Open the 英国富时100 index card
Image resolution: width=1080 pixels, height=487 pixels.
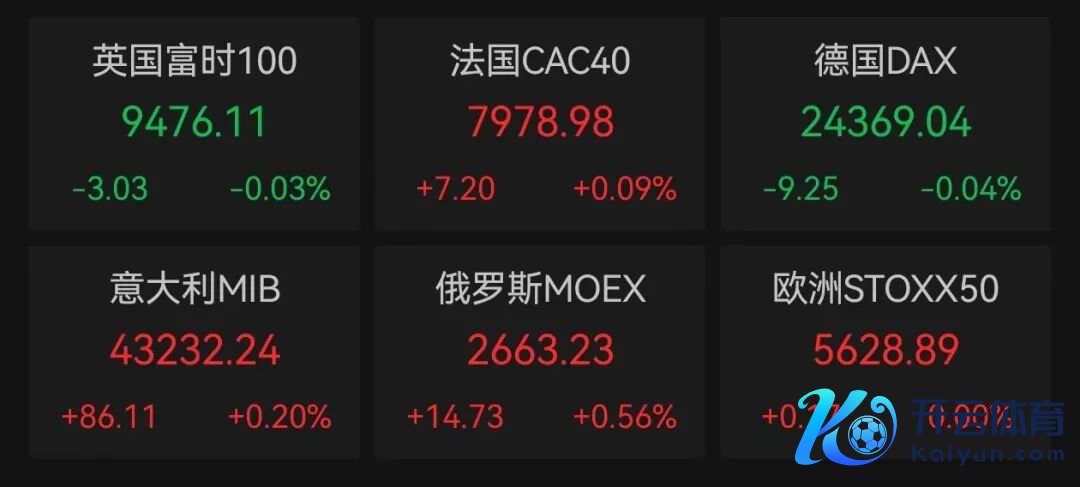pos(194,122)
